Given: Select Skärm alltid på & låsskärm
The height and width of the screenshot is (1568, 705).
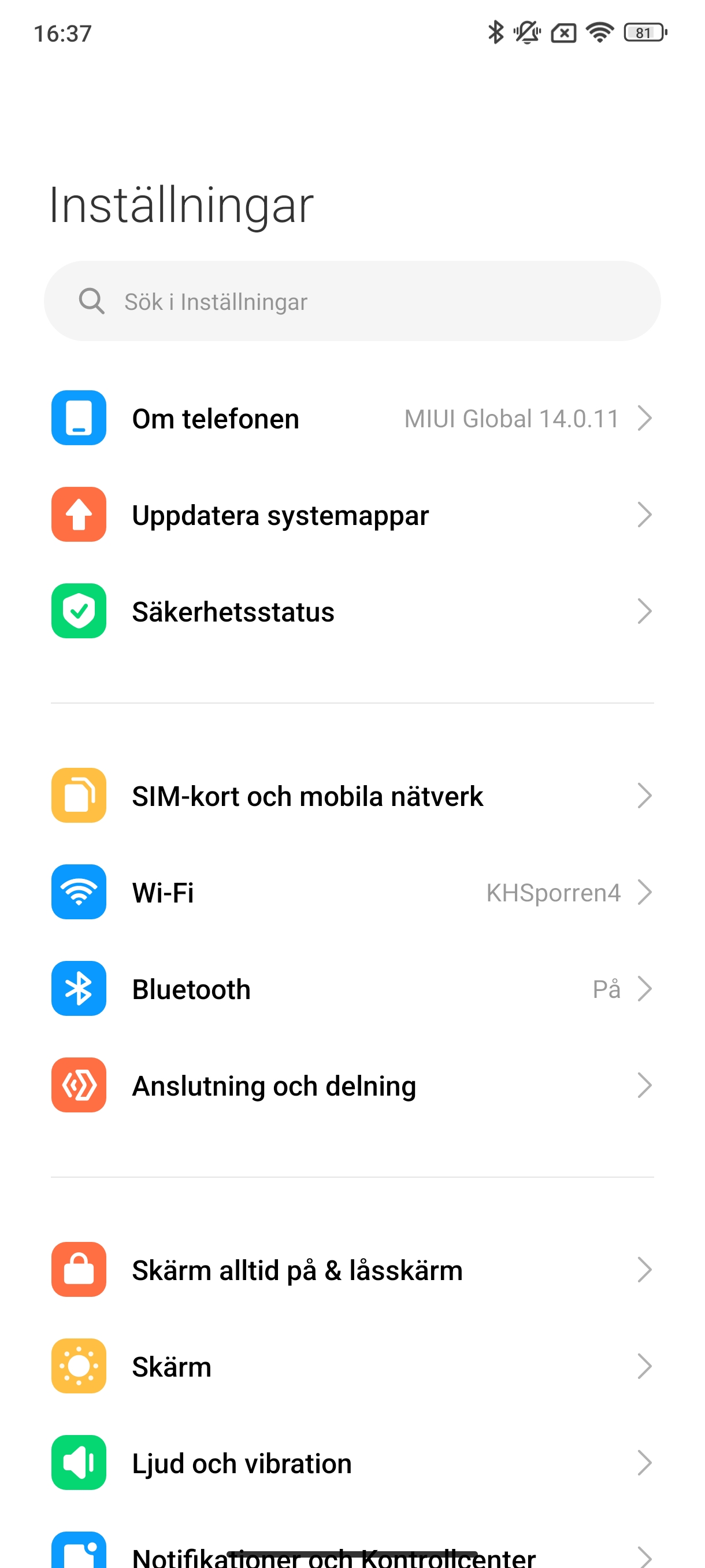Looking at the screenshot, I should [352, 1270].
